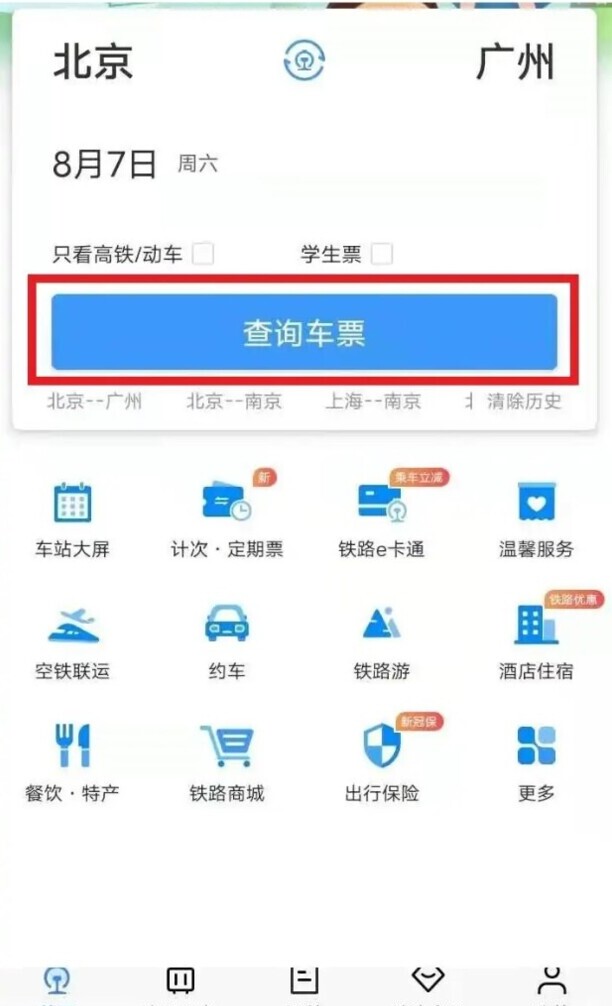Select history route 上海--南京
612x1006 pixels.
pos(372,402)
